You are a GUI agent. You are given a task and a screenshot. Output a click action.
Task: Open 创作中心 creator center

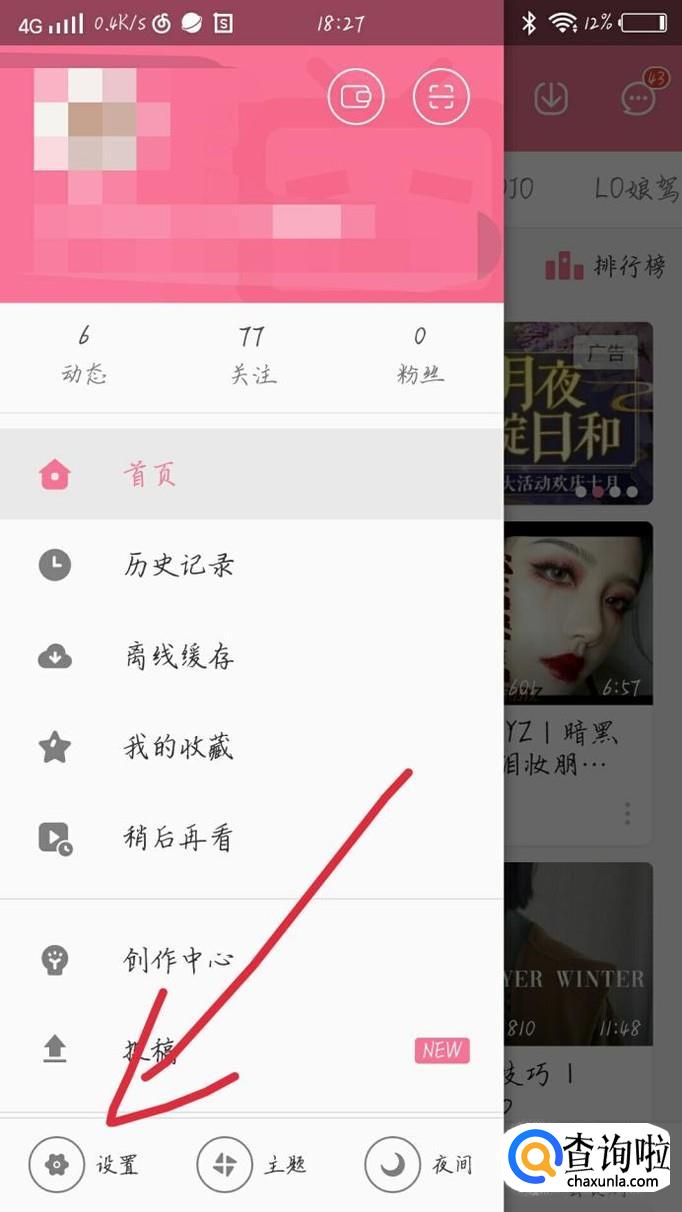(178, 960)
